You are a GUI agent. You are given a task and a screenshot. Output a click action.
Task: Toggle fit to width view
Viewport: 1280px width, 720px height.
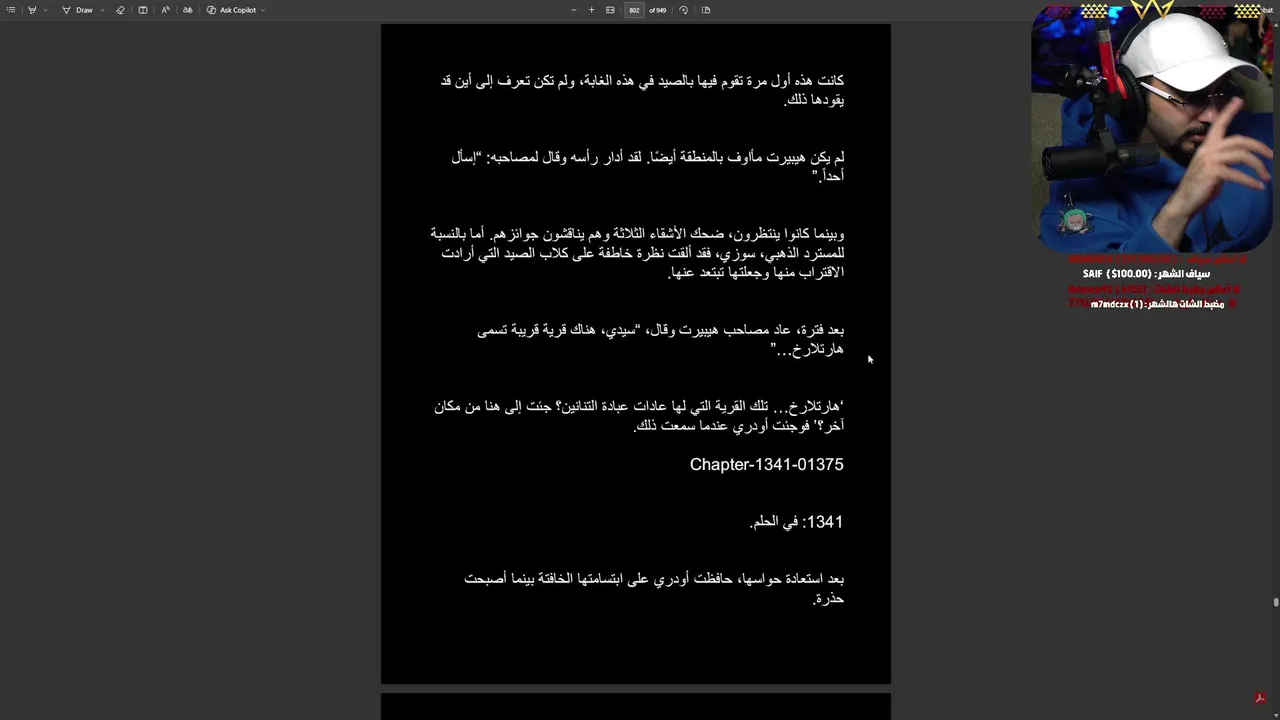click(610, 10)
